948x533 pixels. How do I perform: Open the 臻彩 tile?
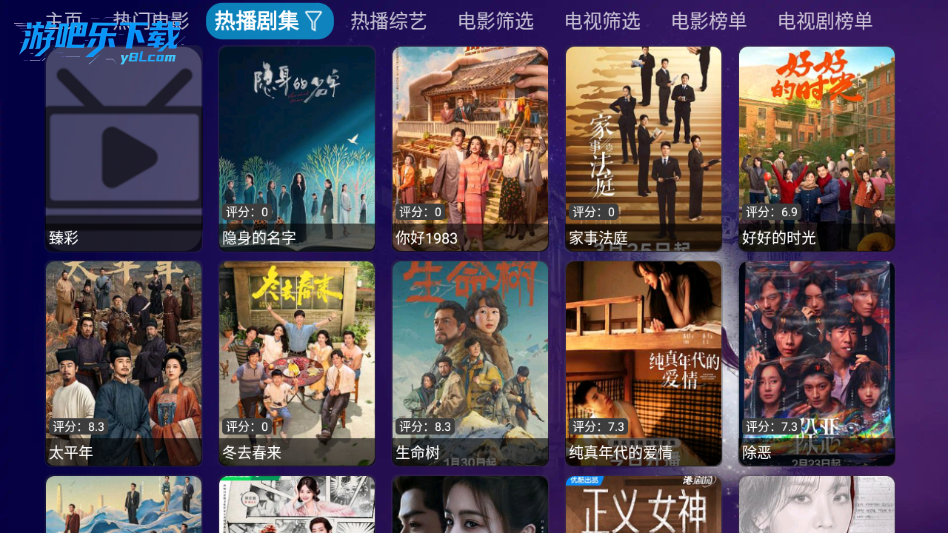coord(124,148)
